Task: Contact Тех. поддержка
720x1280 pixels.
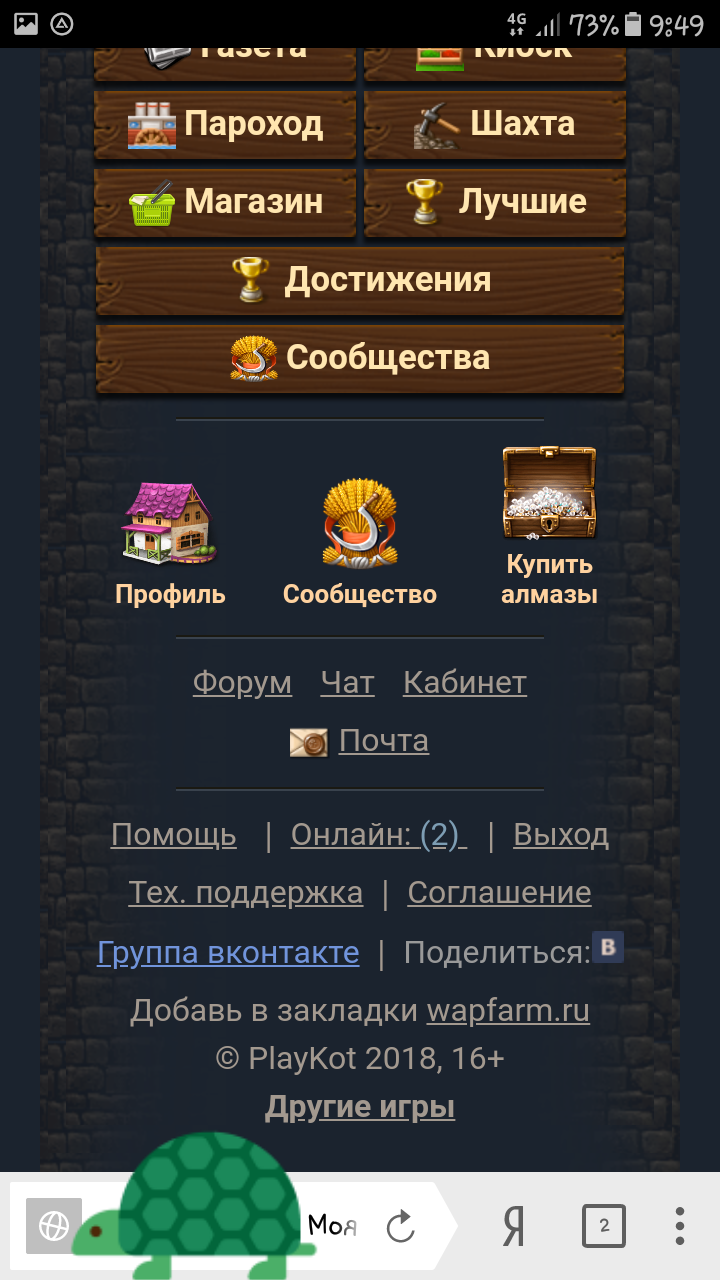Action: click(245, 893)
